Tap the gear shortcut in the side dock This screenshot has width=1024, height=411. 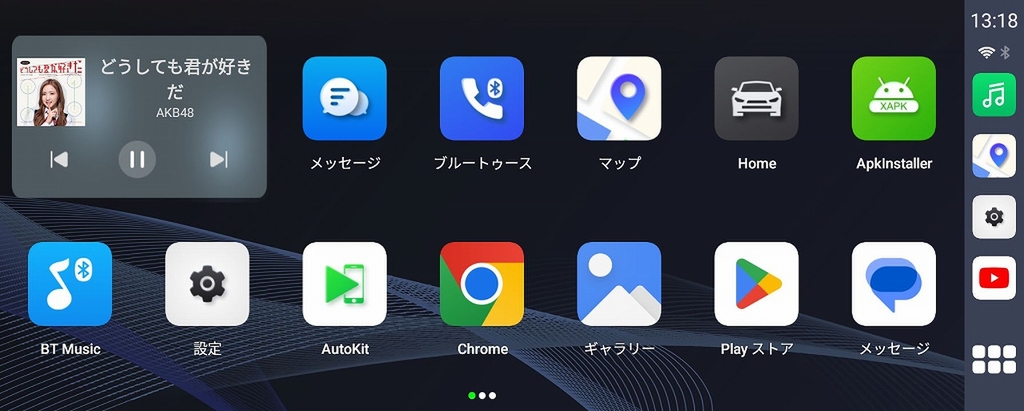pyautogui.click(x=994, y=217)
